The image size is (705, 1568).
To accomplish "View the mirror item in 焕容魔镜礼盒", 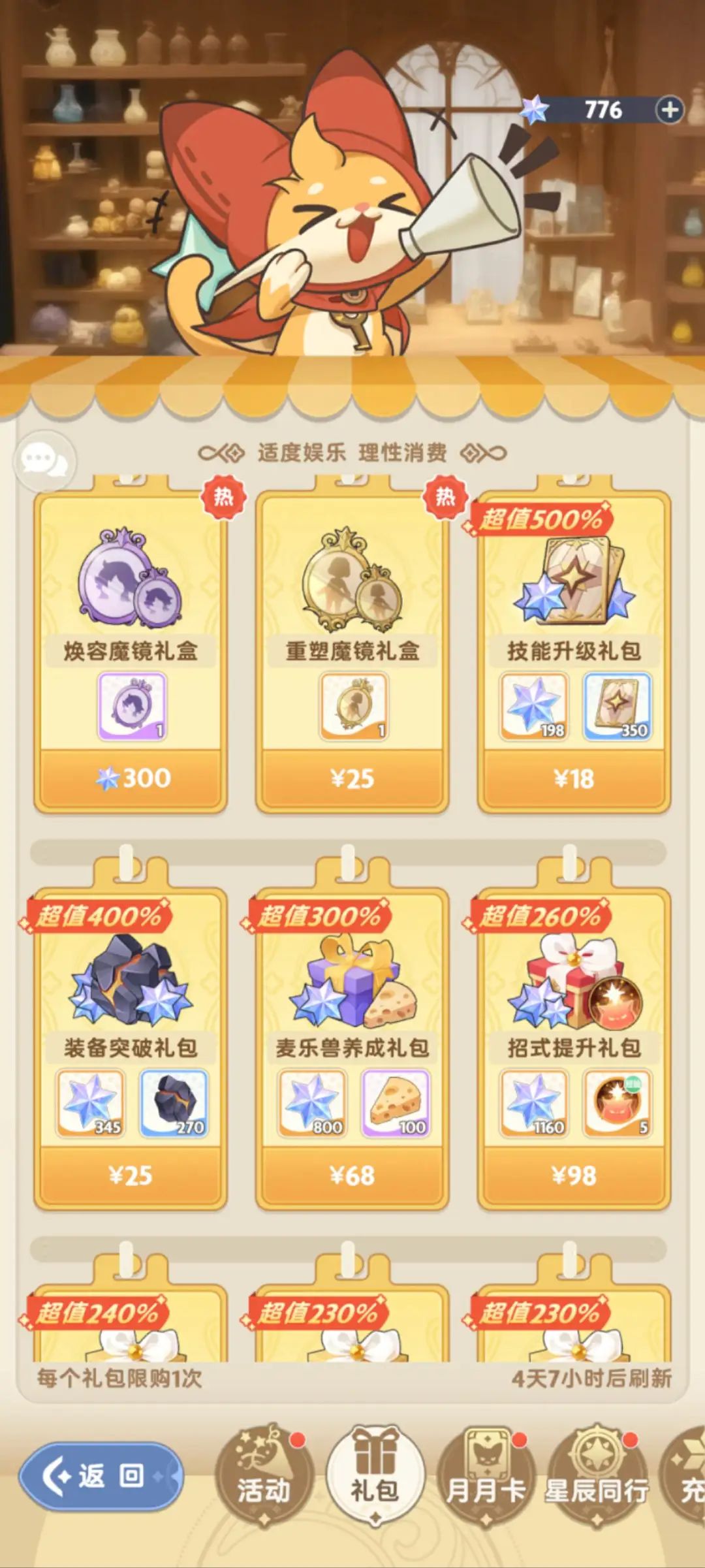I will click(x=132, y=706).
